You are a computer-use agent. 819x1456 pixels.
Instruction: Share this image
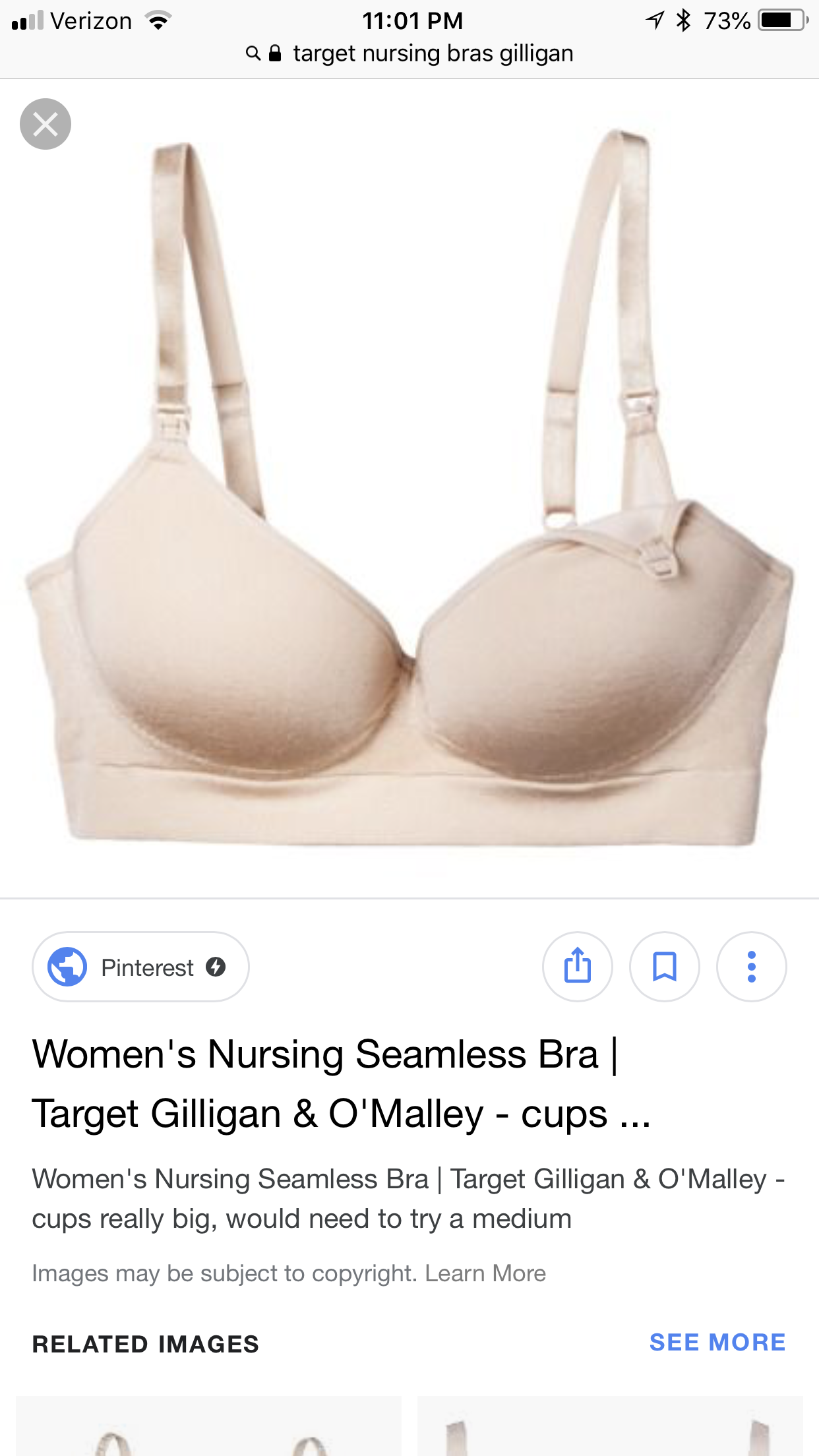pyautogui.click(x=577, y=967)
